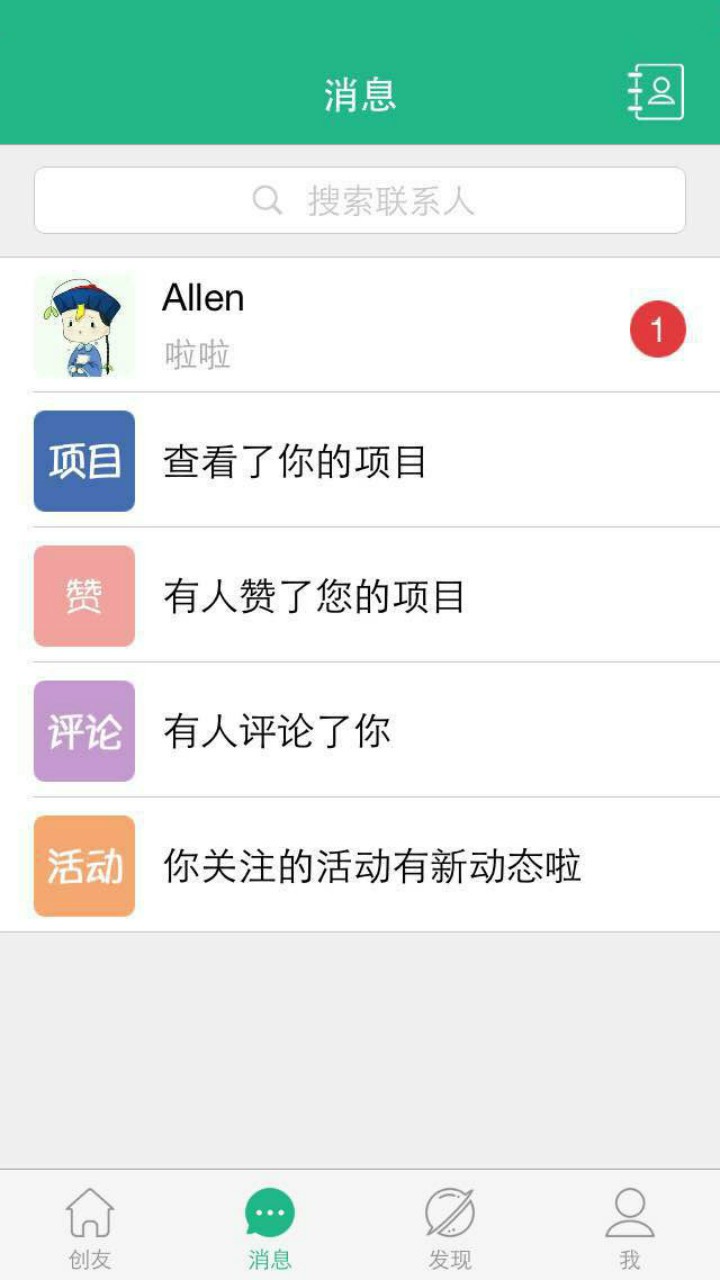The height and width of the screenshot is (1280, 720).
Task: Switch to the 创友 tab
Action: 90,1228
